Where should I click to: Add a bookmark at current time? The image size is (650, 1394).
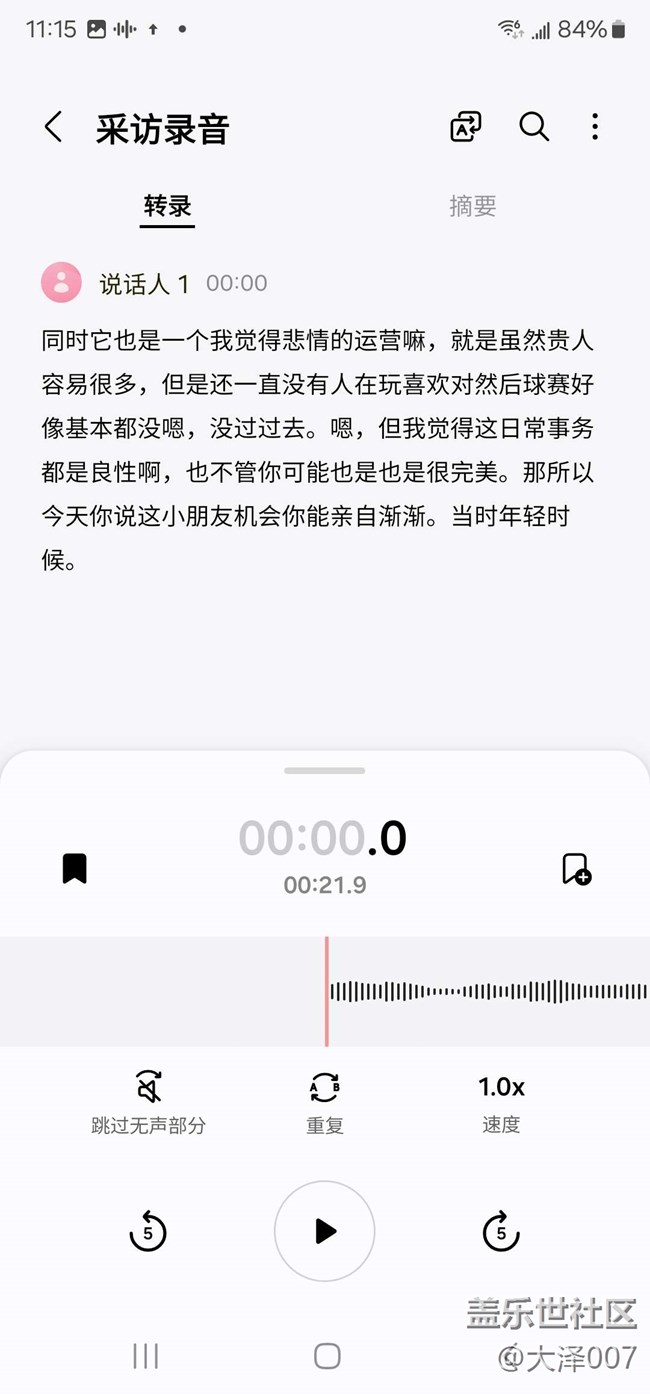[576, 868]
